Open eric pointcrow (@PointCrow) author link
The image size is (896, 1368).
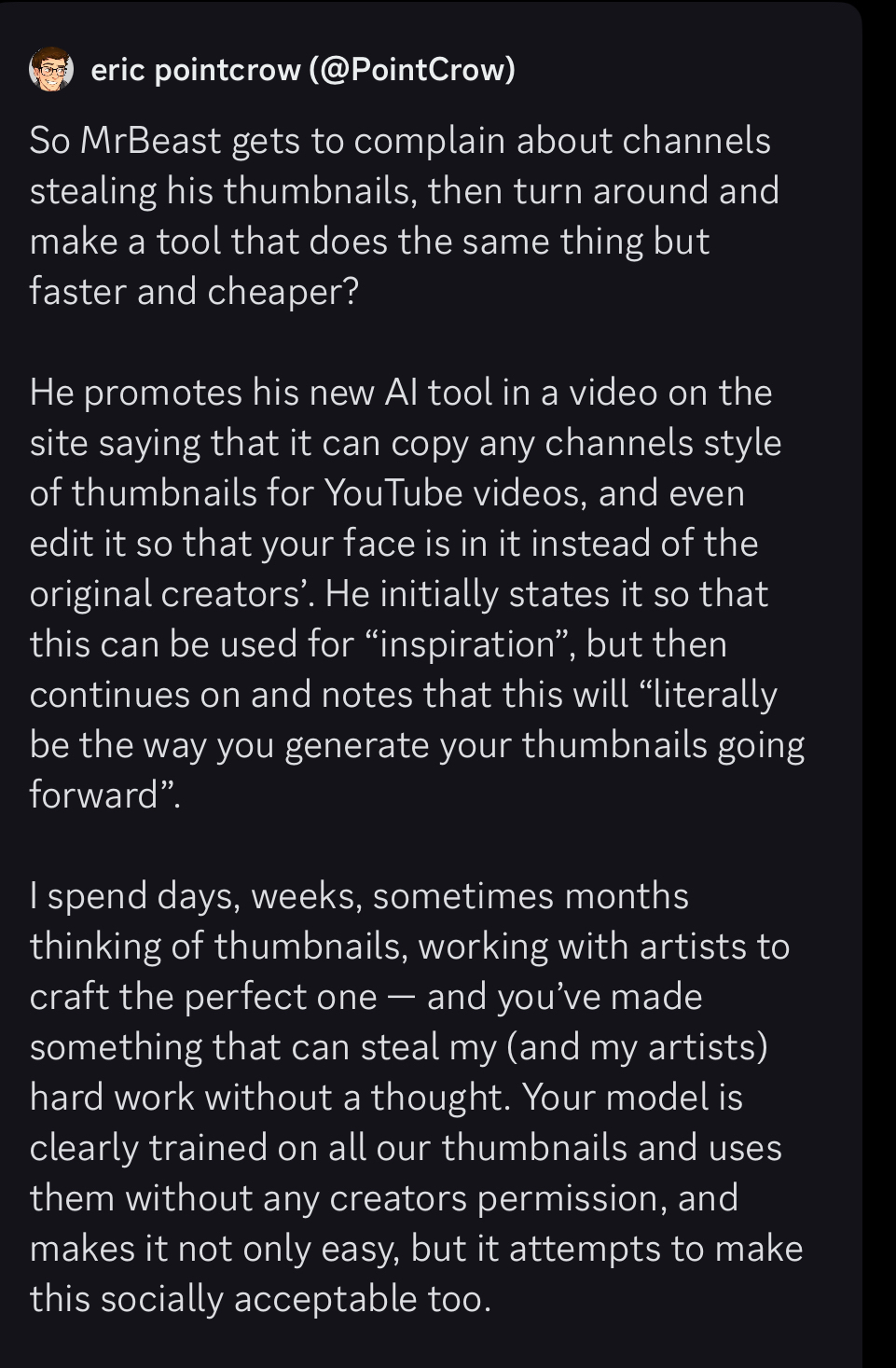[302, 70]
